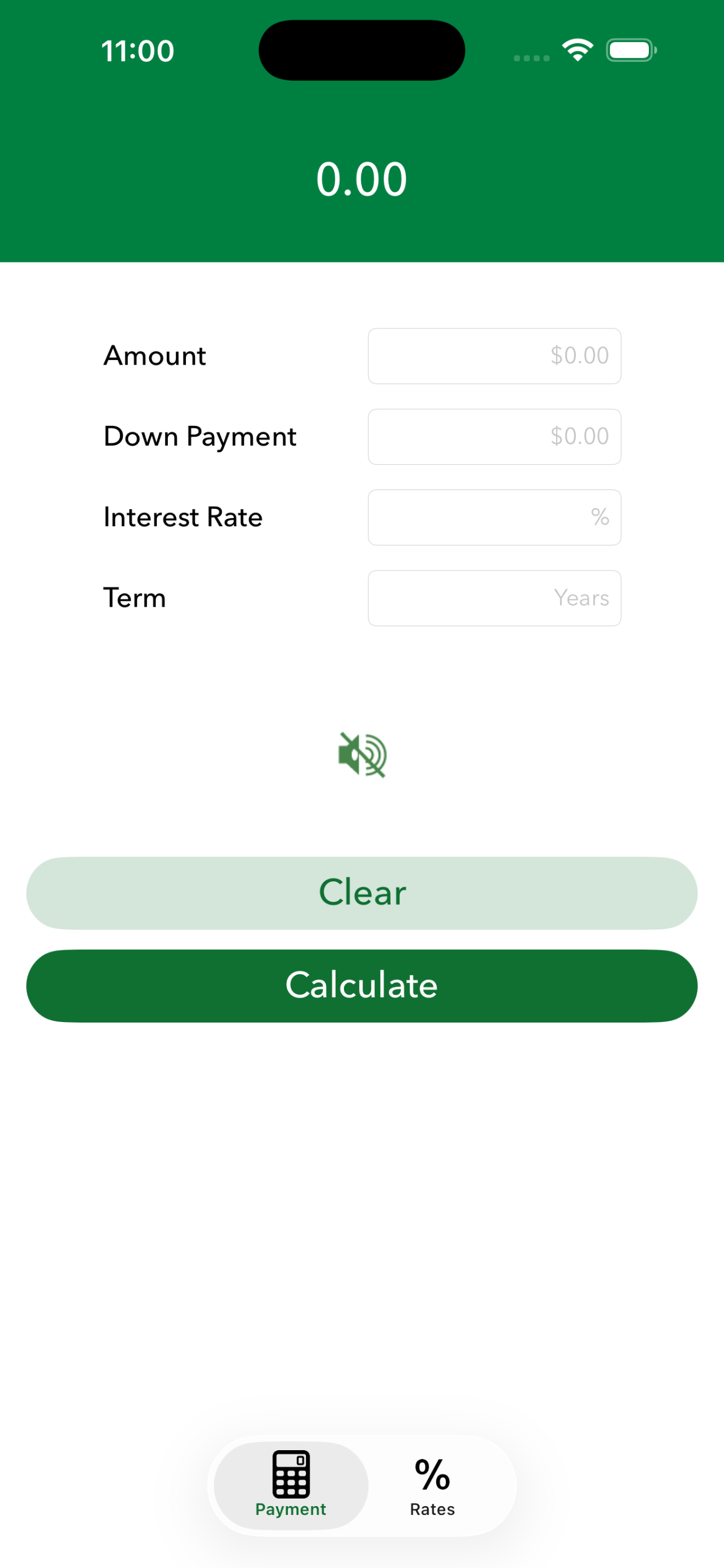724x1568 pixels.
Task: Calculate the payment
Action: point(362,985)
